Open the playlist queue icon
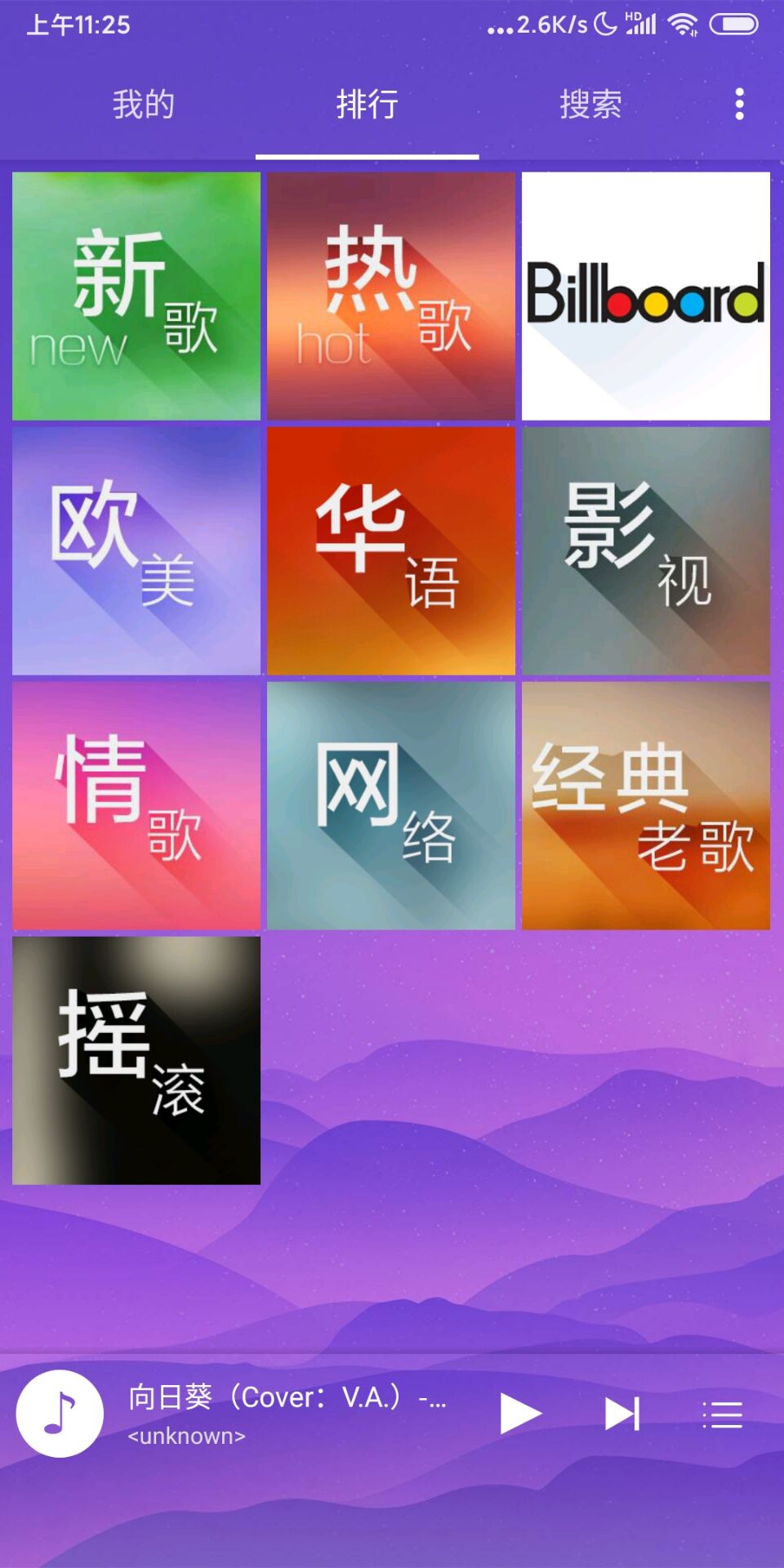The height and width of the screenshot is (1568, 784). (x=723, y=1414)
